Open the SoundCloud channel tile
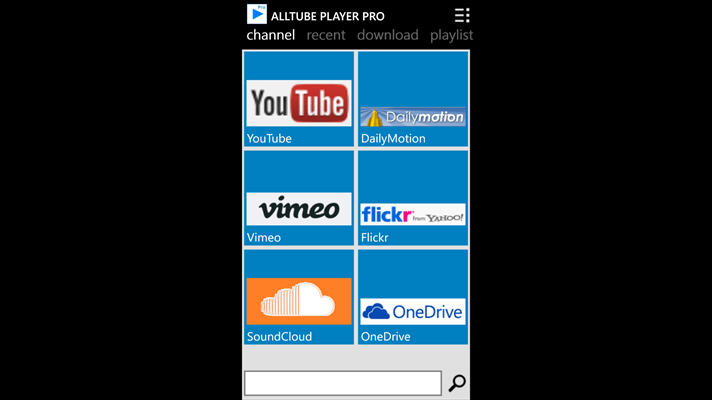This screenshot has width=712, height=400. tap(299, 297)
